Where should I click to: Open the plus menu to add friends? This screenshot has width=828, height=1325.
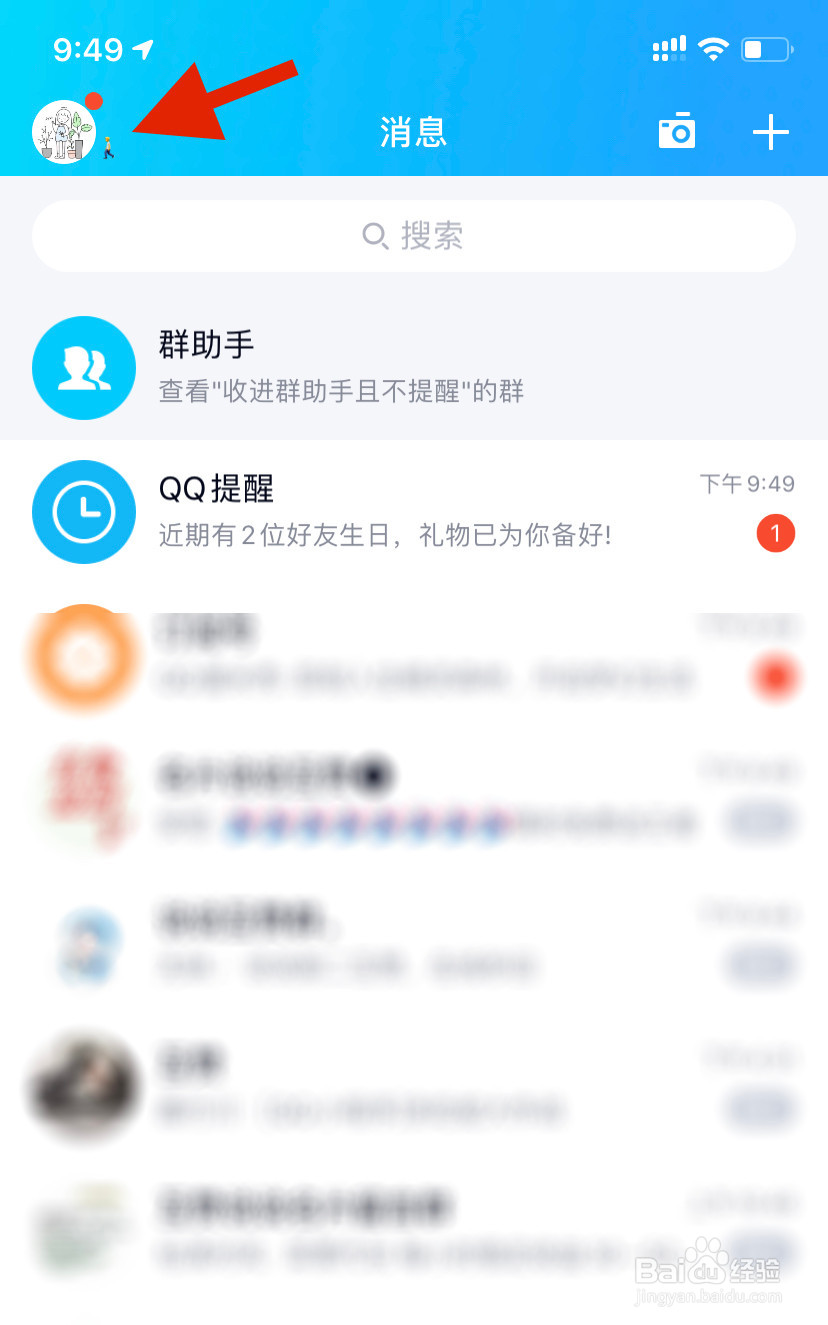(771, 131)
